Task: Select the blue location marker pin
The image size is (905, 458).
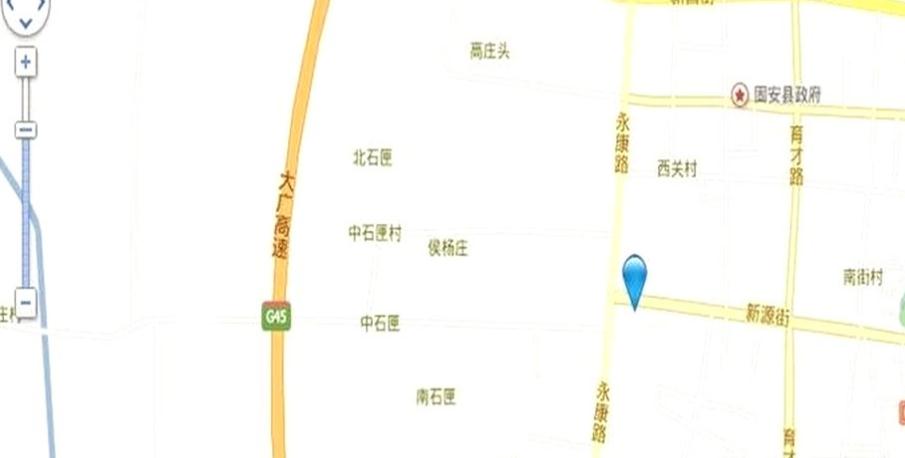Action: (x=634, y=275)
